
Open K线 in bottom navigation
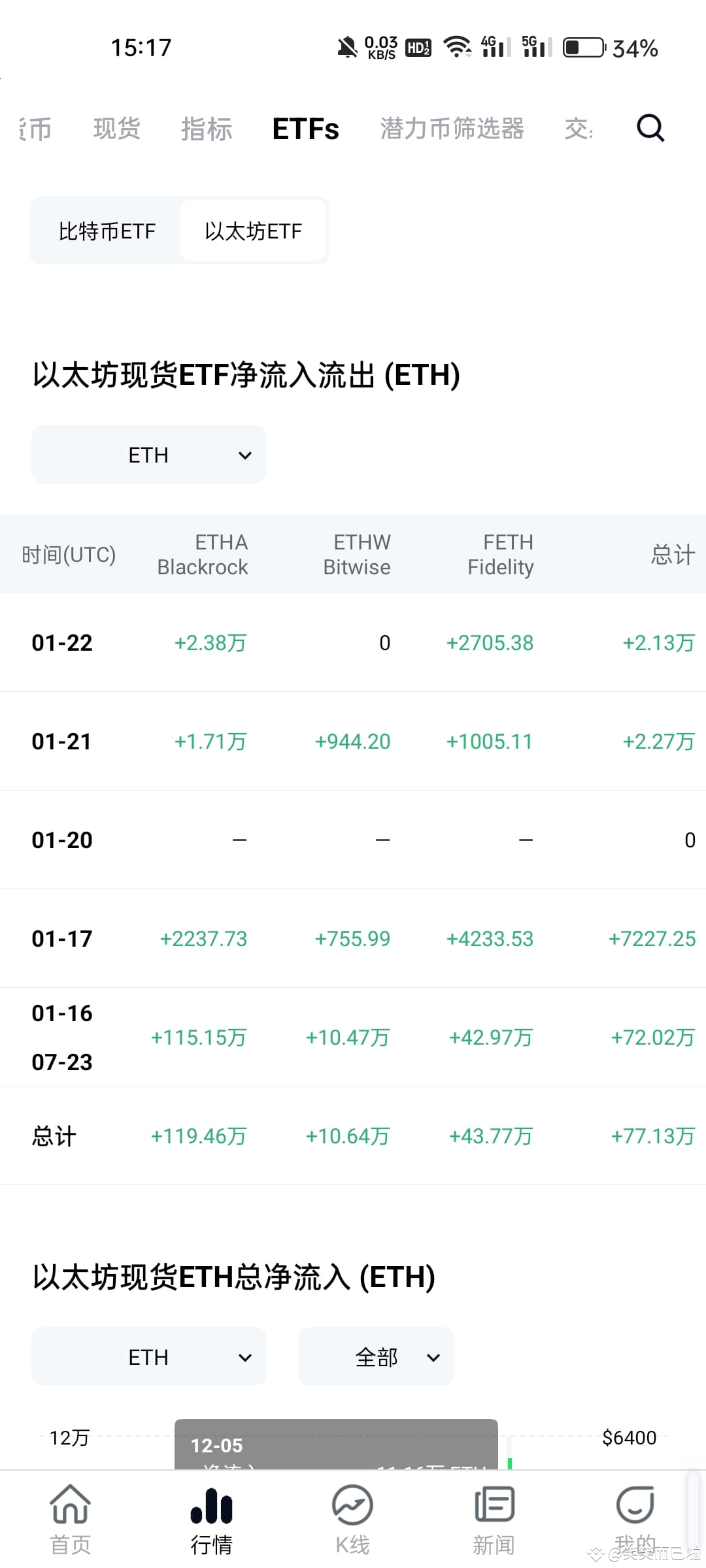click(353, 1520)
